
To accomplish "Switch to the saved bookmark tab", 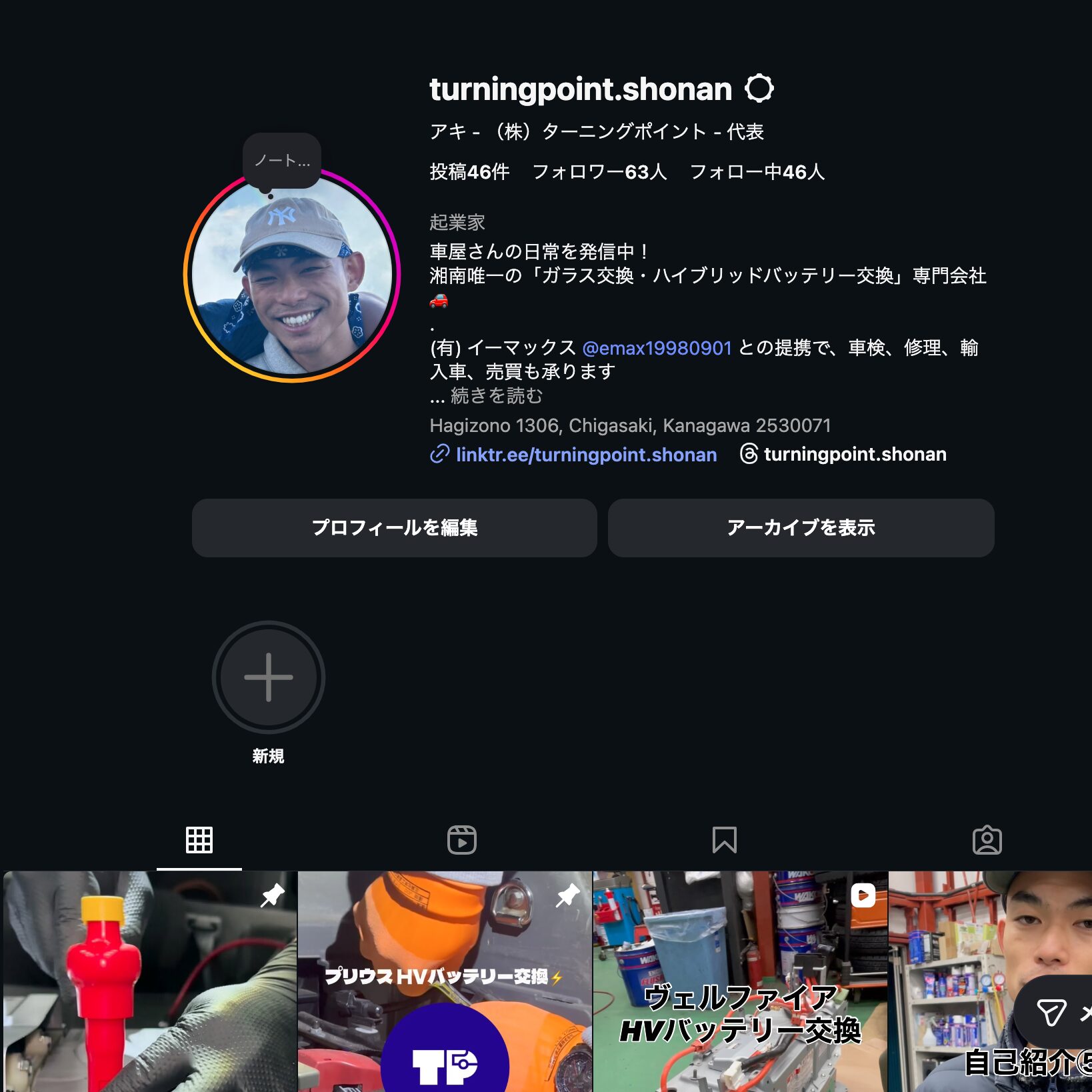I will [724, 840].
